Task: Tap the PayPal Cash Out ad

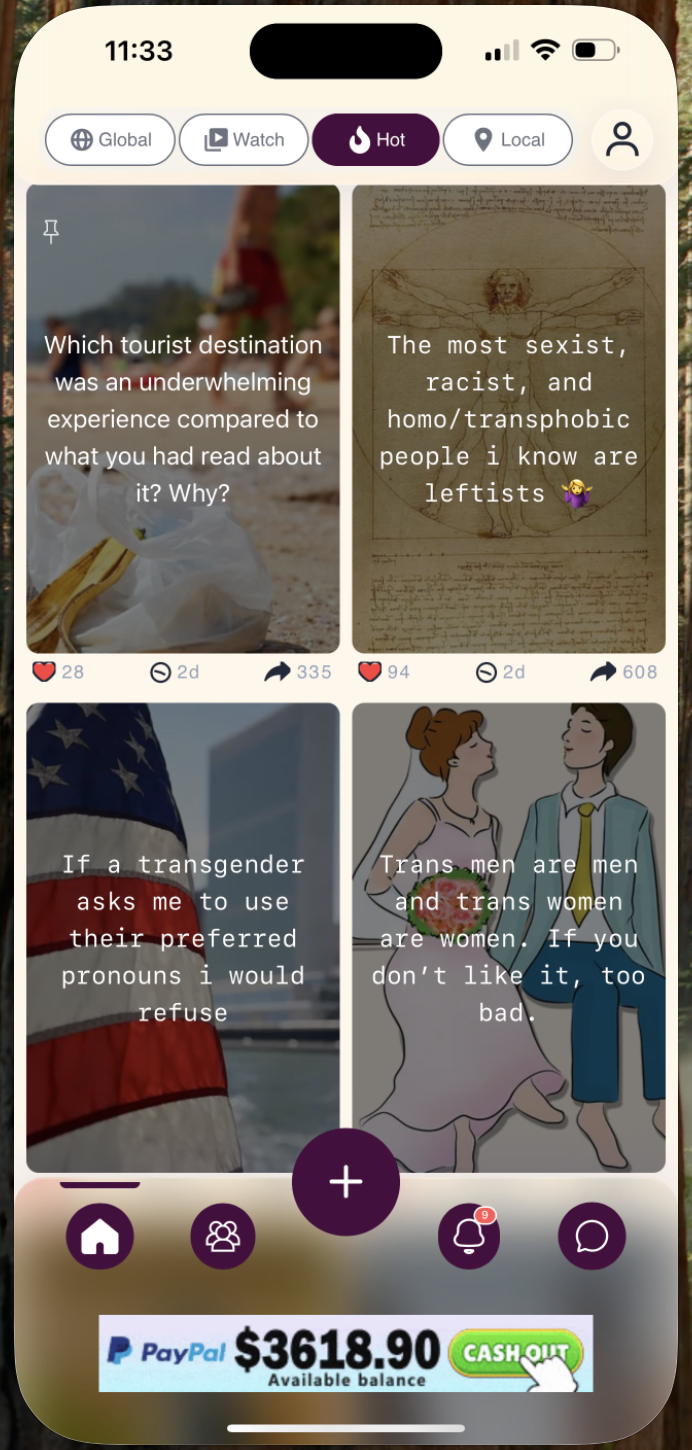Action: pyautogui.click(x=346, y=1353)
